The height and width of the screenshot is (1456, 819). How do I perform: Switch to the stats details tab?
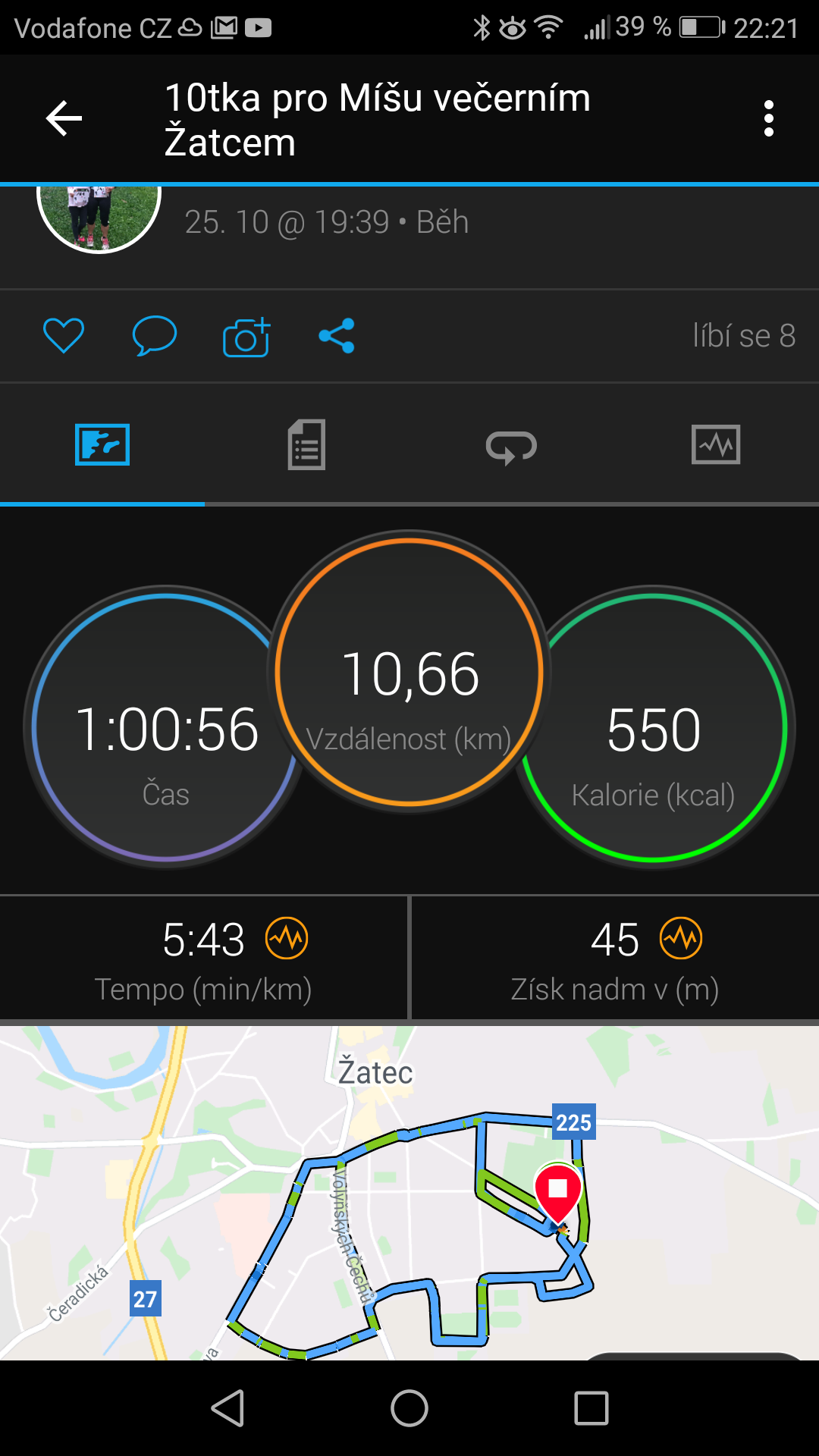click(x=307, y=445)
